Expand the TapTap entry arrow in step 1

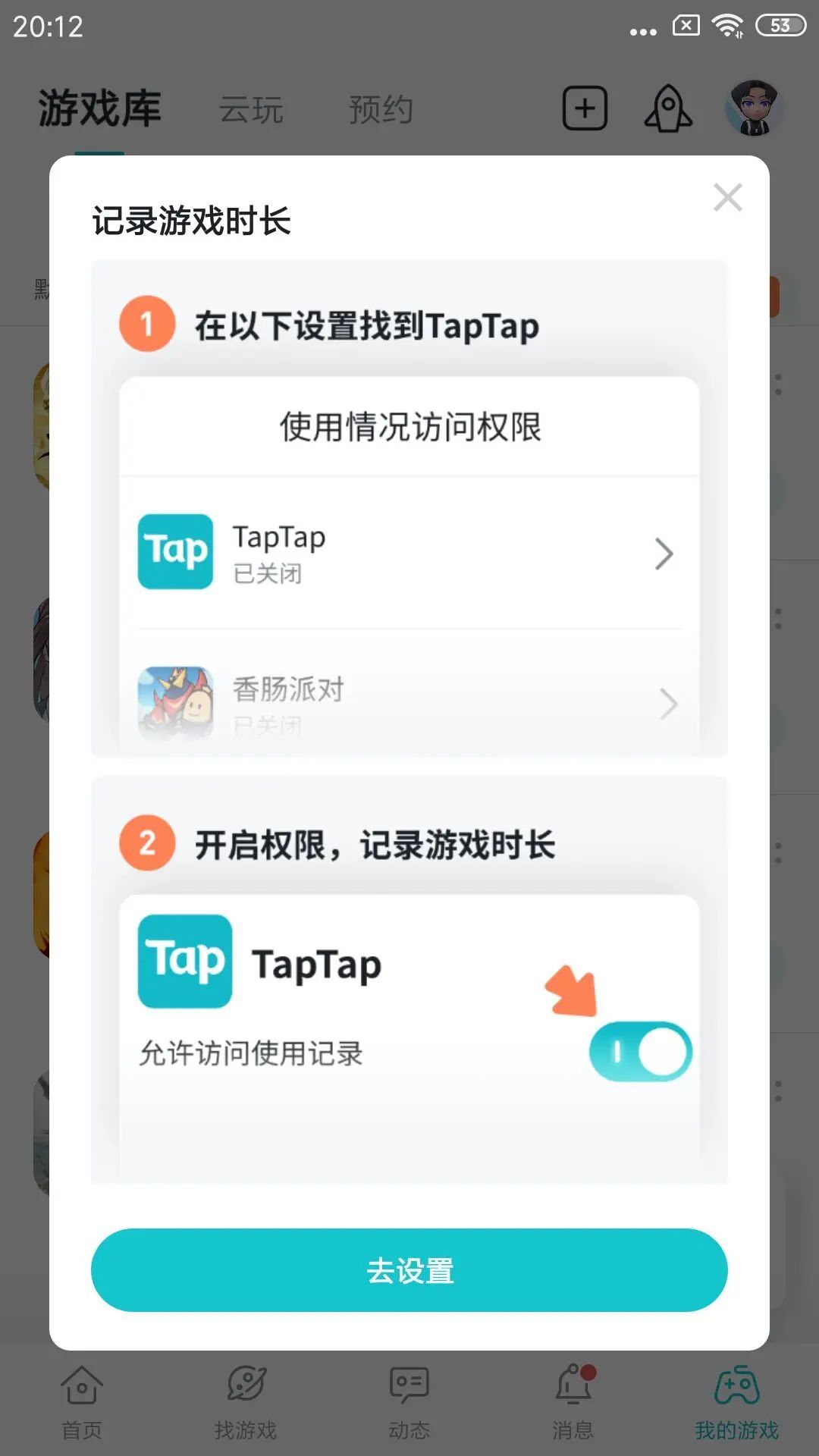coord(664,554)
